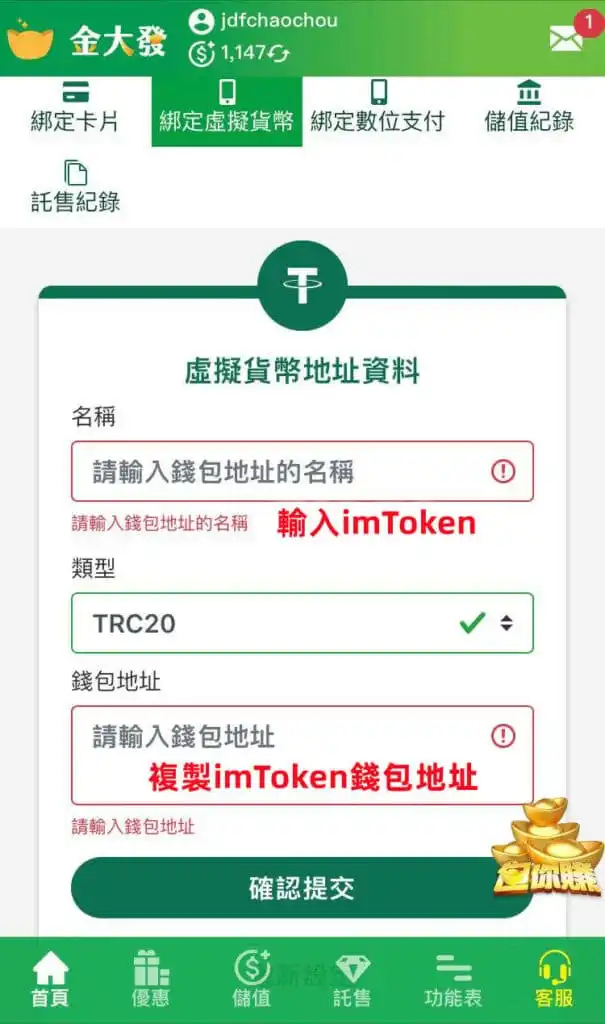Switch to 綁定卡片 tab
This screenshot has width=605, height=1024.
point(75,108)
